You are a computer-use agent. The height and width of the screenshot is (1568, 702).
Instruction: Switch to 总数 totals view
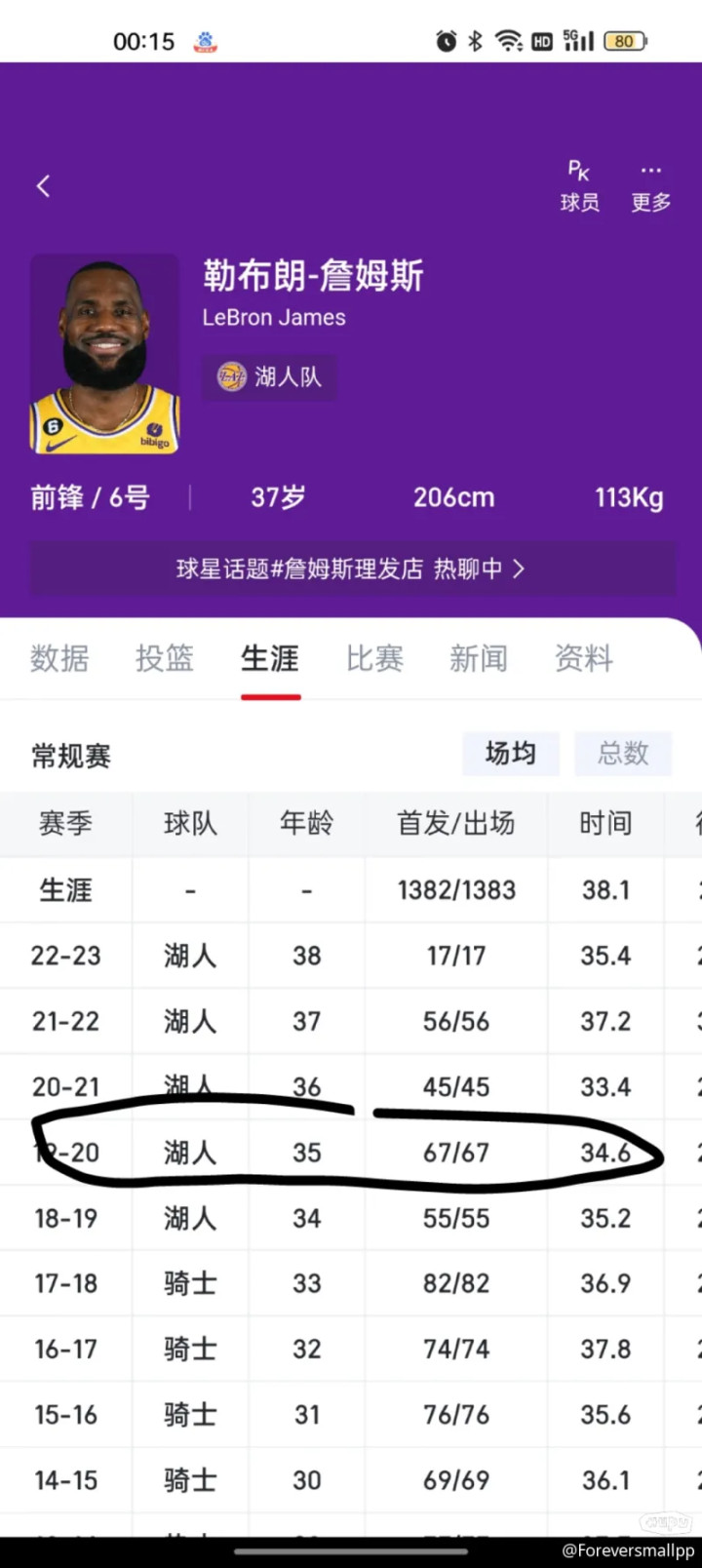[623, 753]
